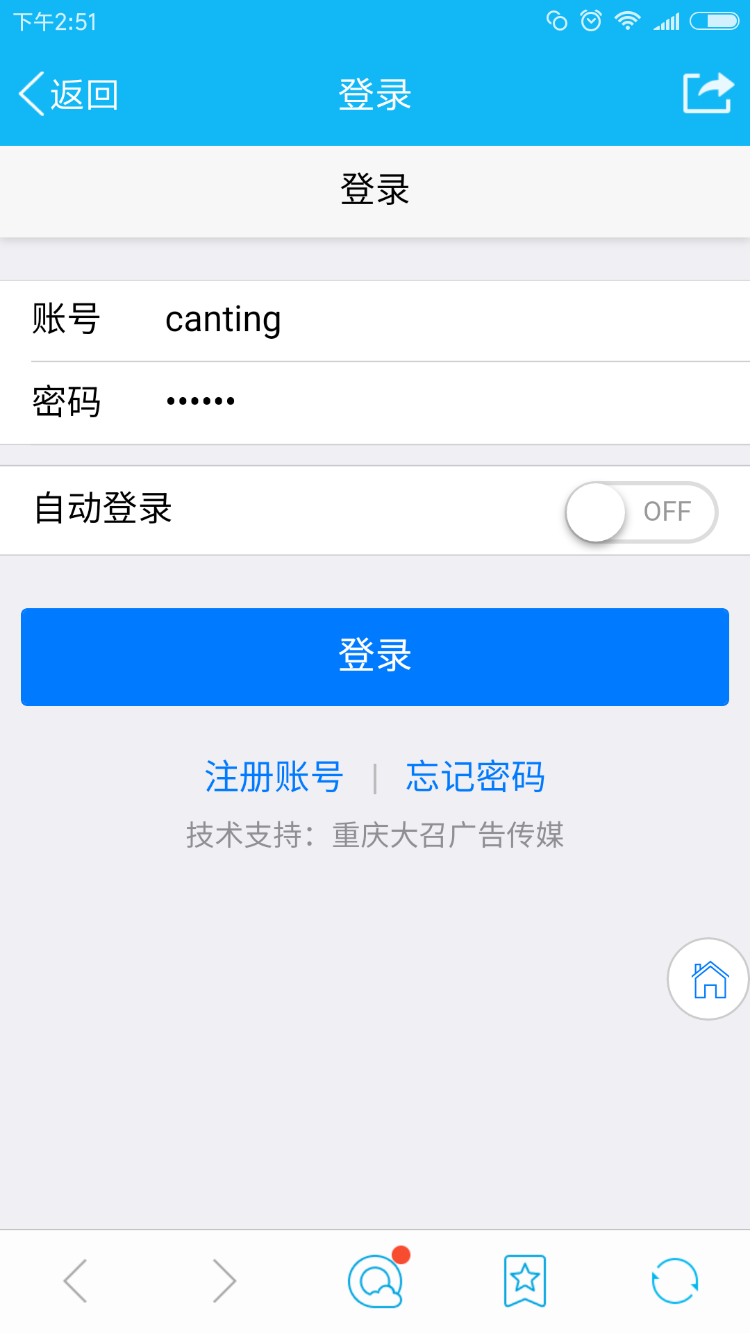The image size is (750, 1333).
Task: Tap 忘记密码 to recover password
Action: pyautogui.click(x=474, y=777)
